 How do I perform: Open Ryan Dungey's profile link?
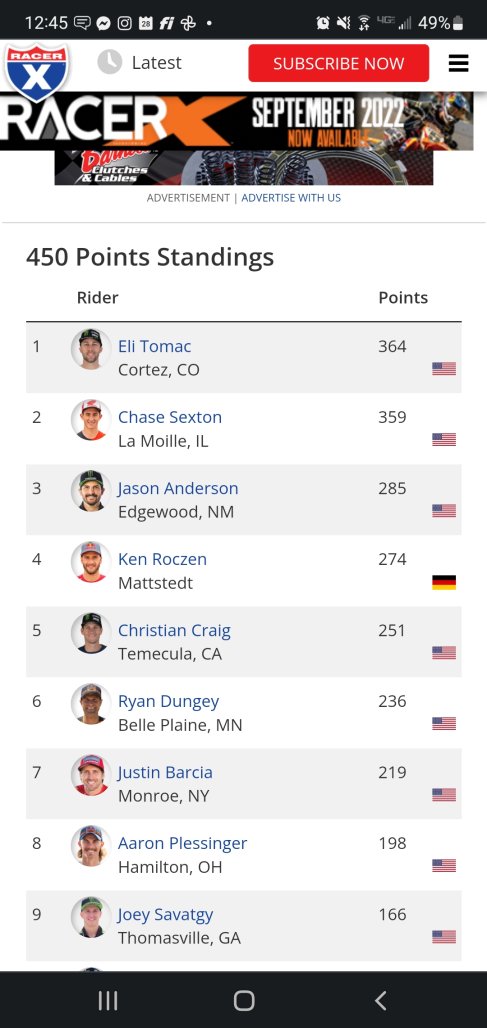coord(168,701)
